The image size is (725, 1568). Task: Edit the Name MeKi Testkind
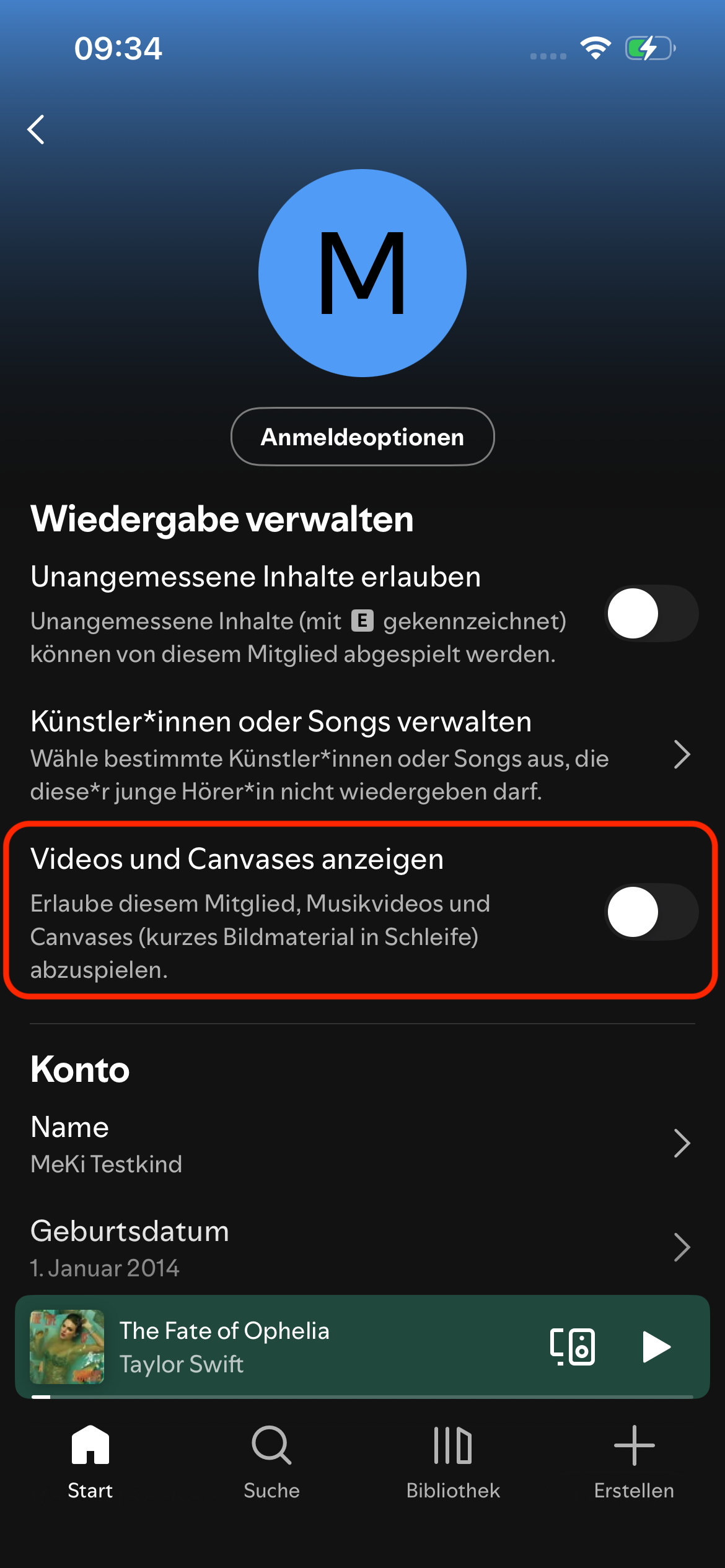[x=362, y=1144]
